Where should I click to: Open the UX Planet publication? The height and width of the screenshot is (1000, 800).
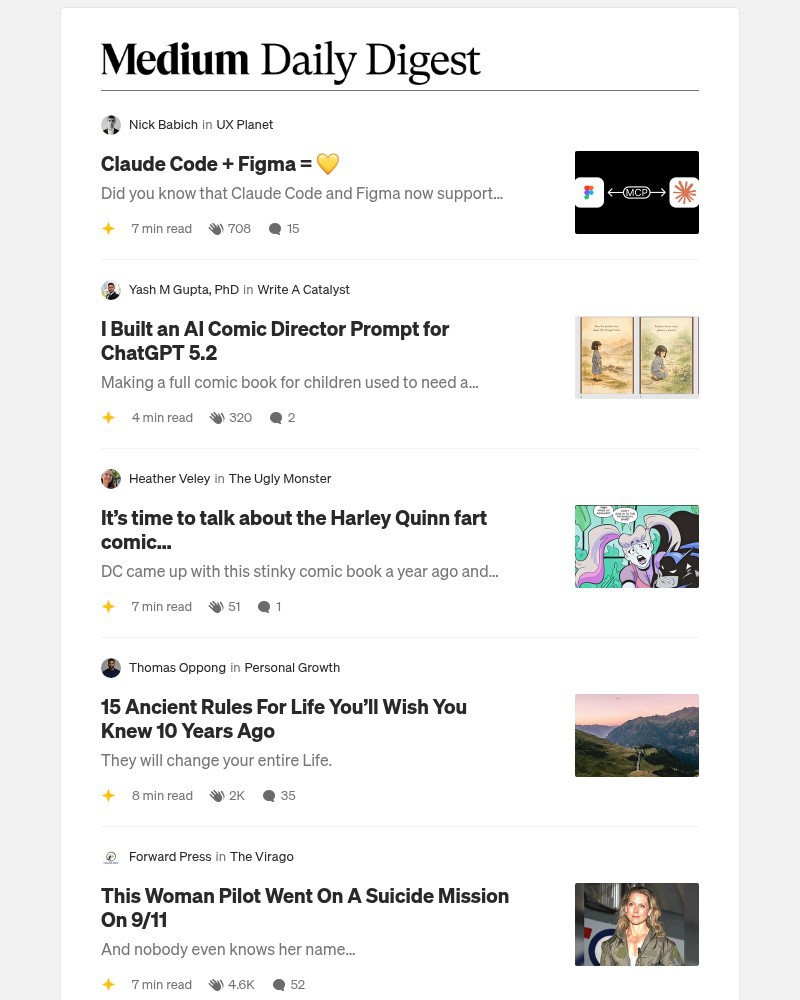(x=245, y=124)
